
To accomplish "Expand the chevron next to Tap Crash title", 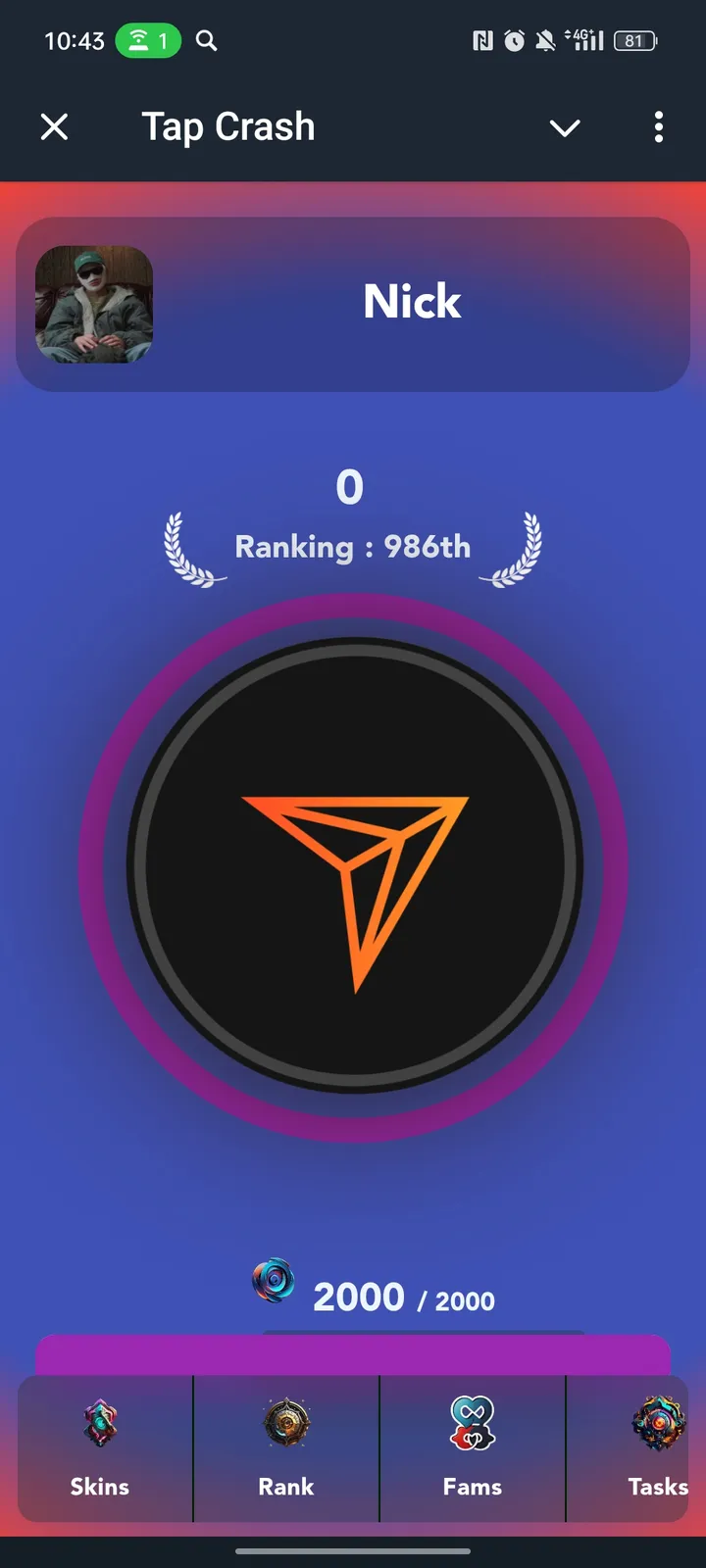I will (x=565, y=127).
